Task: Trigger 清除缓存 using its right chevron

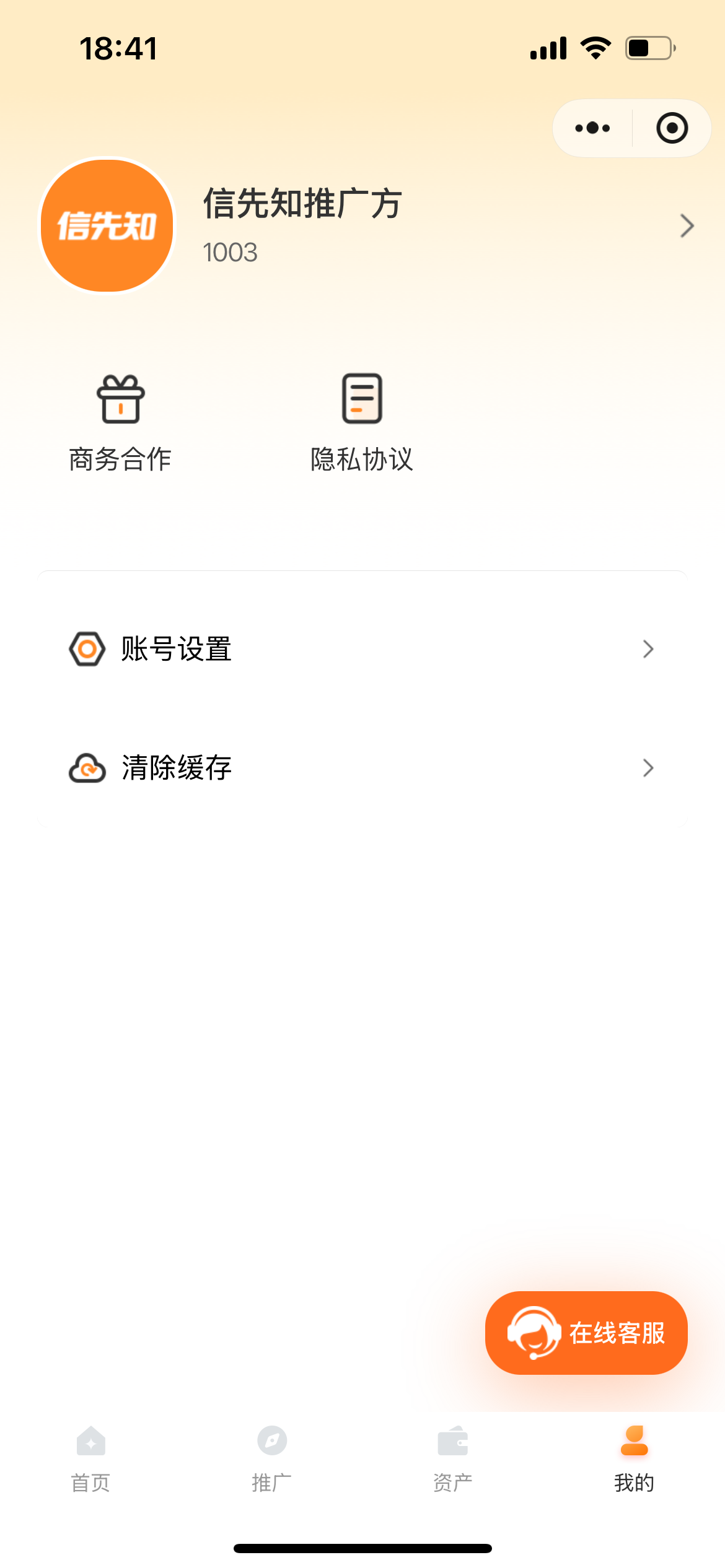Action: (x=648, y=768)
